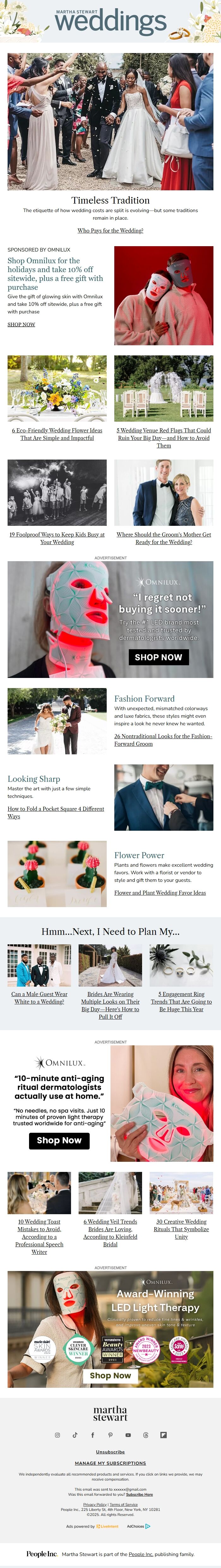Open the Who Pays for the Wedding link

(x=110, y=231)
